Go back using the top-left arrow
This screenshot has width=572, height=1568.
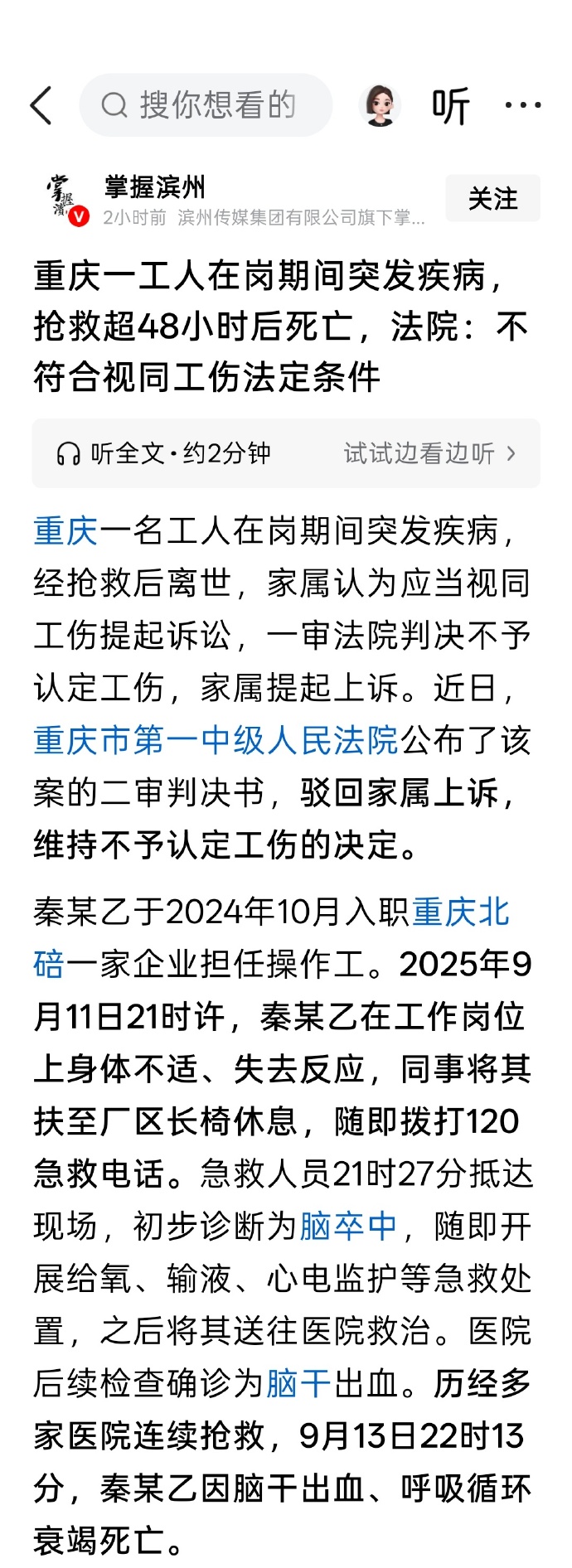point(41,105)
